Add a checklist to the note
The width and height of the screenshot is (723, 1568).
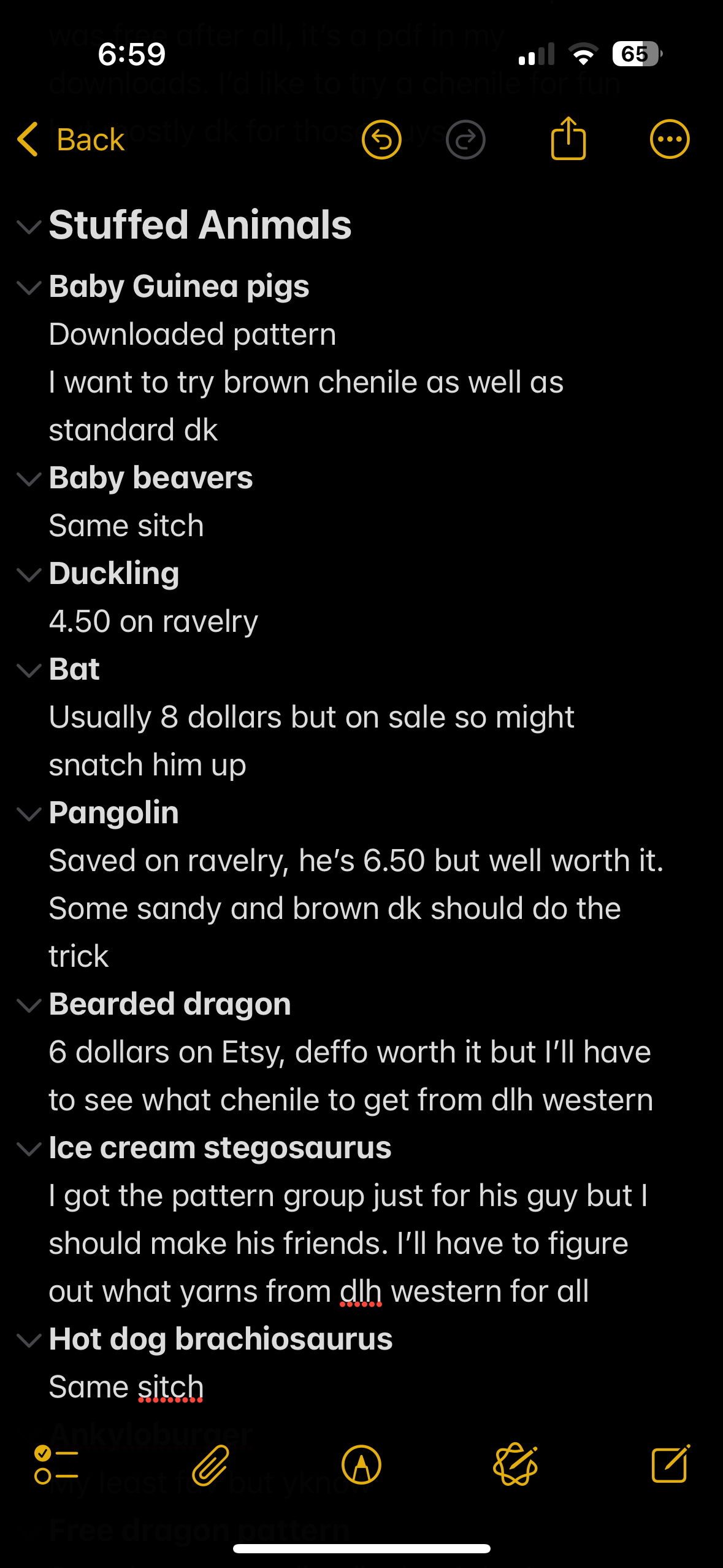pyautogui.click(x=56, y=1465)
